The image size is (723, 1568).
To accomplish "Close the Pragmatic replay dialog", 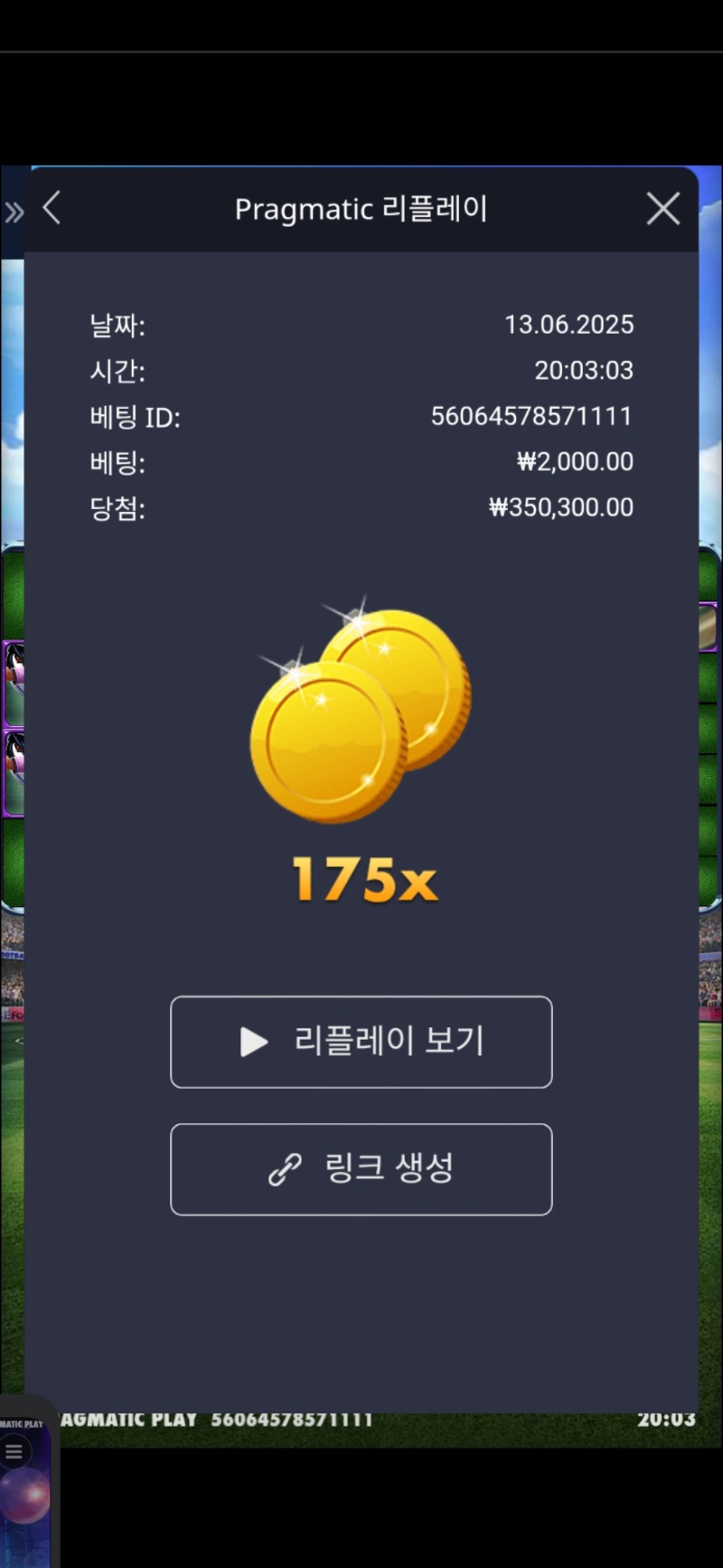I will [x=662, y=209].
